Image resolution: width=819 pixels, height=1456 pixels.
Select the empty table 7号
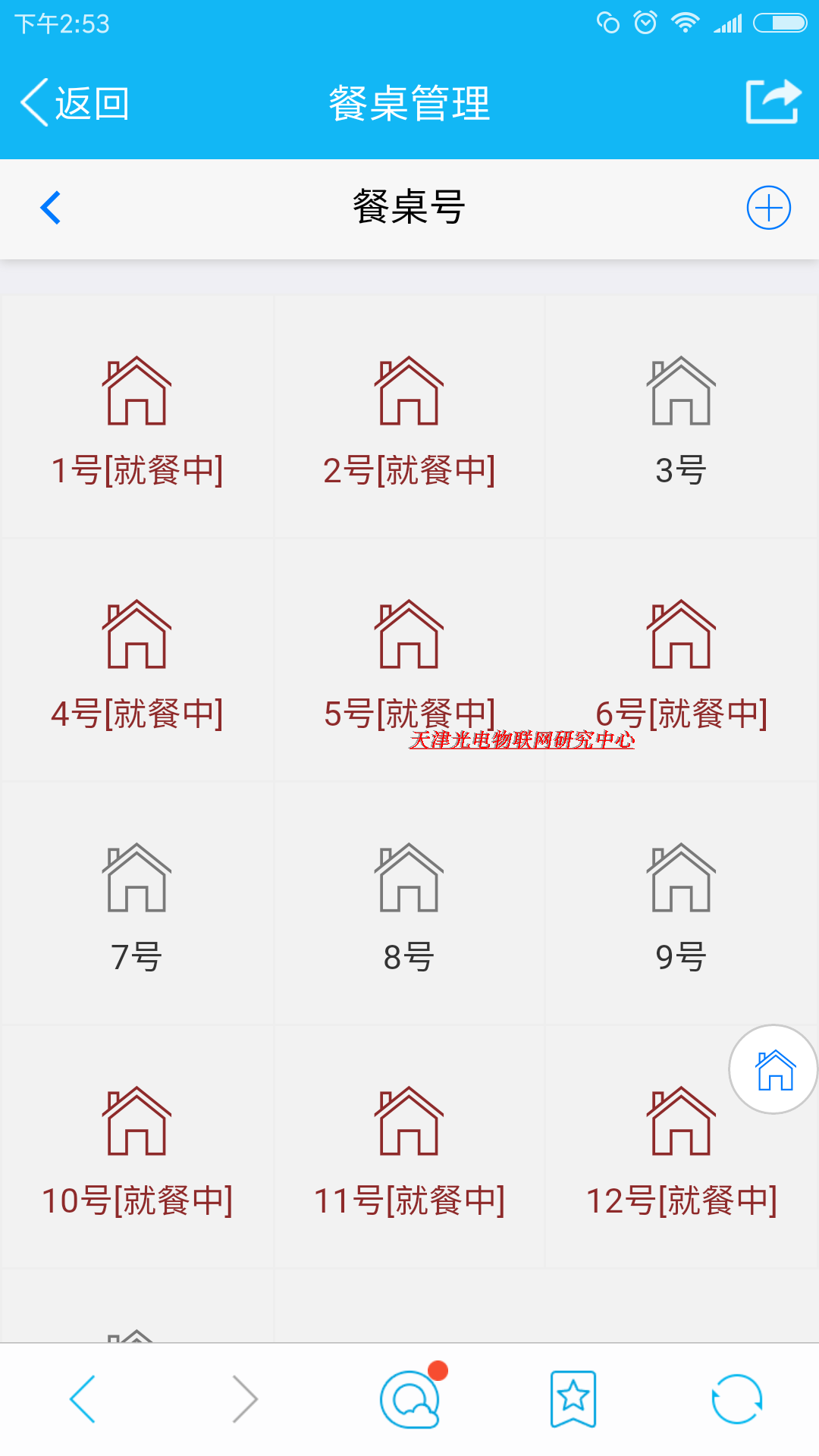pos(137,904)
